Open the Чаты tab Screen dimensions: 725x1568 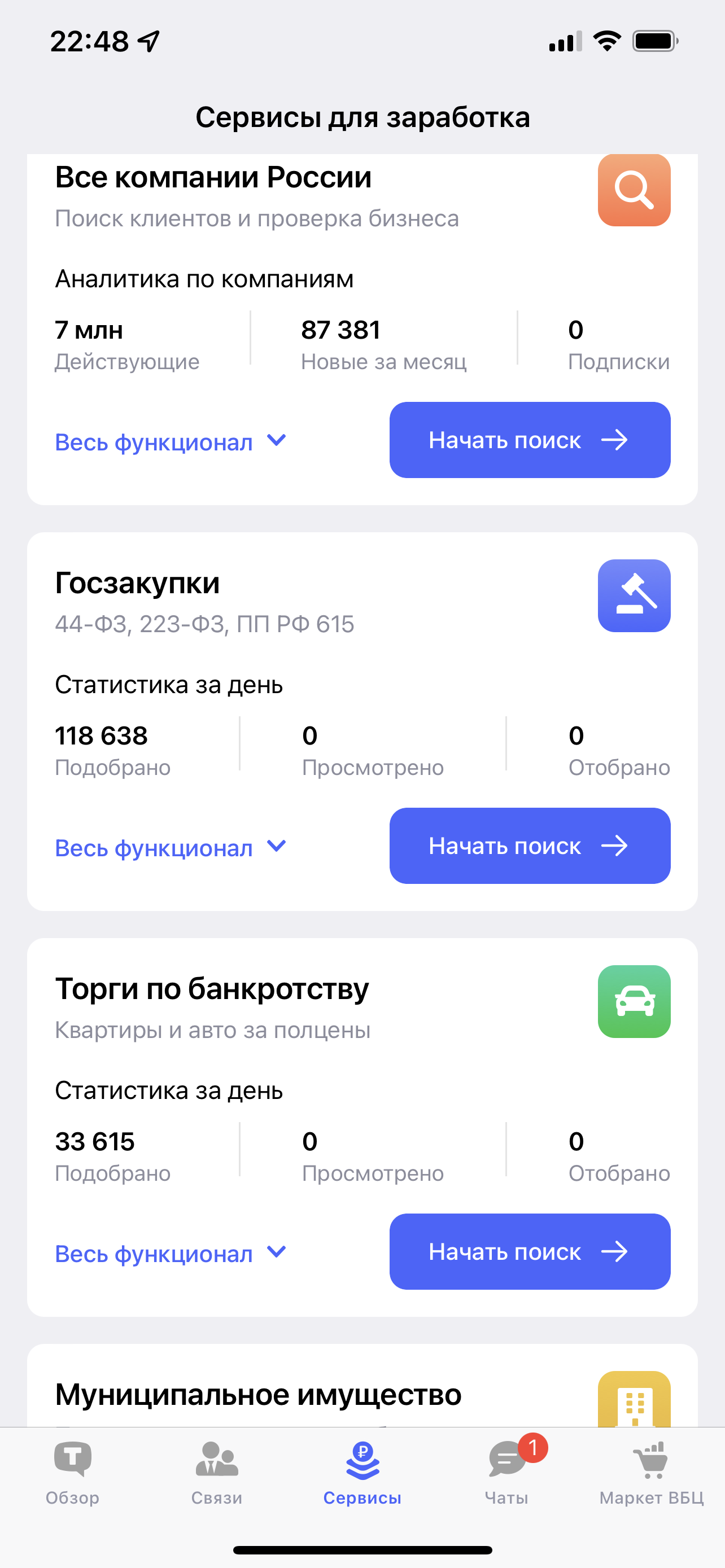point(507,1473)
